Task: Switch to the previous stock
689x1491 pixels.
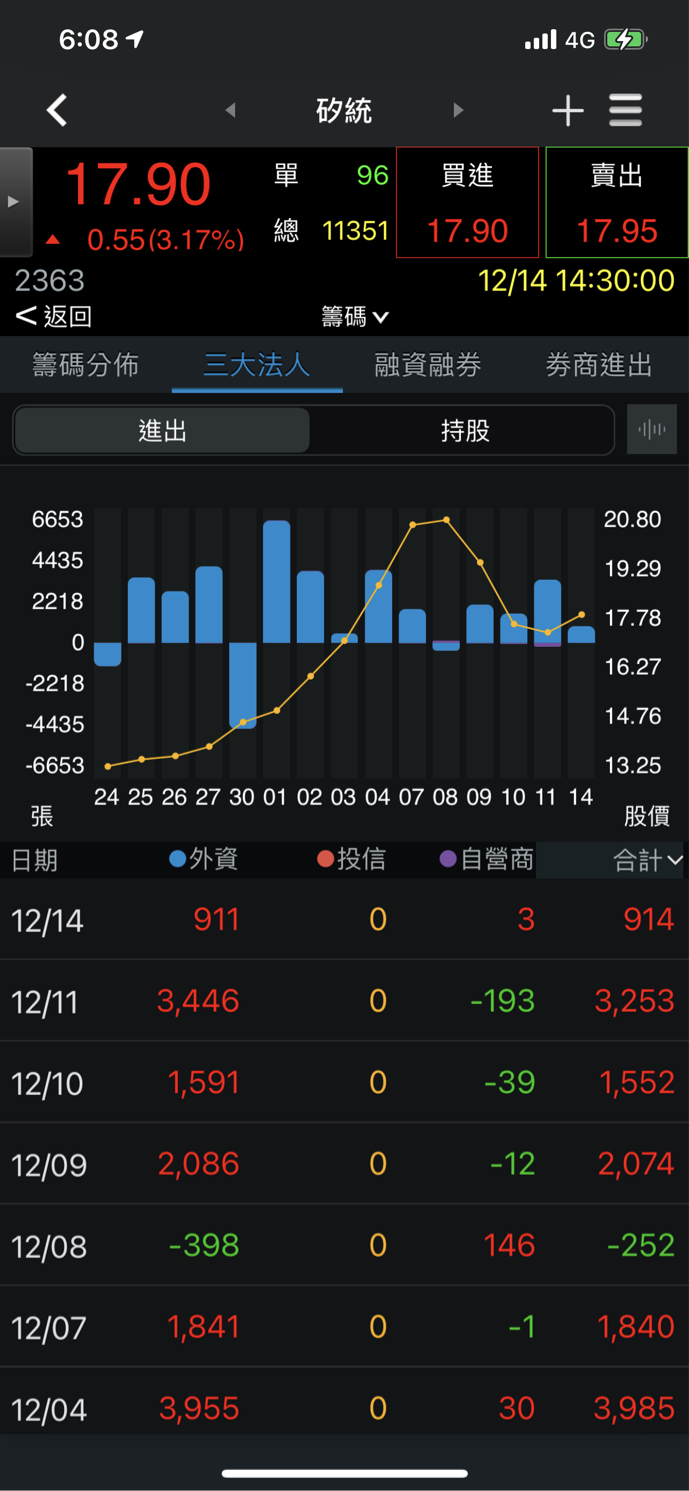Action: pos(231,110)
